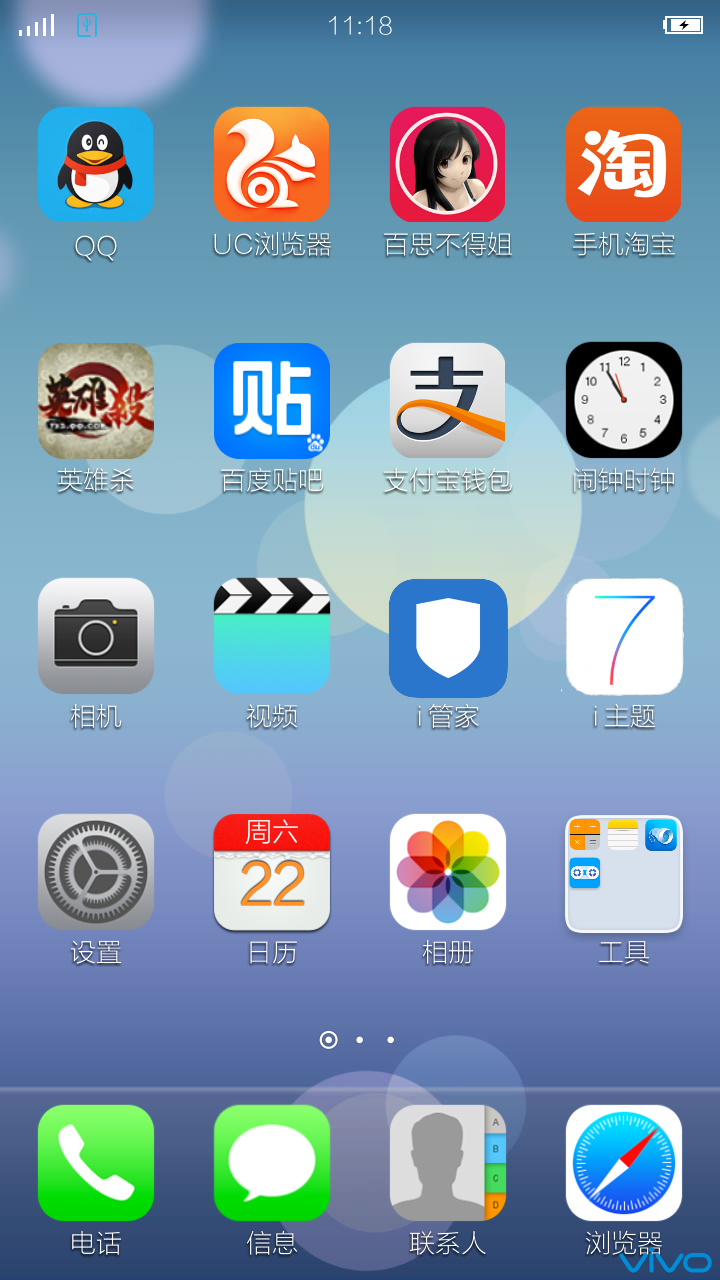Open i主题 to change themes
The image size is (720, 1280).
click(x=623, y=637)
